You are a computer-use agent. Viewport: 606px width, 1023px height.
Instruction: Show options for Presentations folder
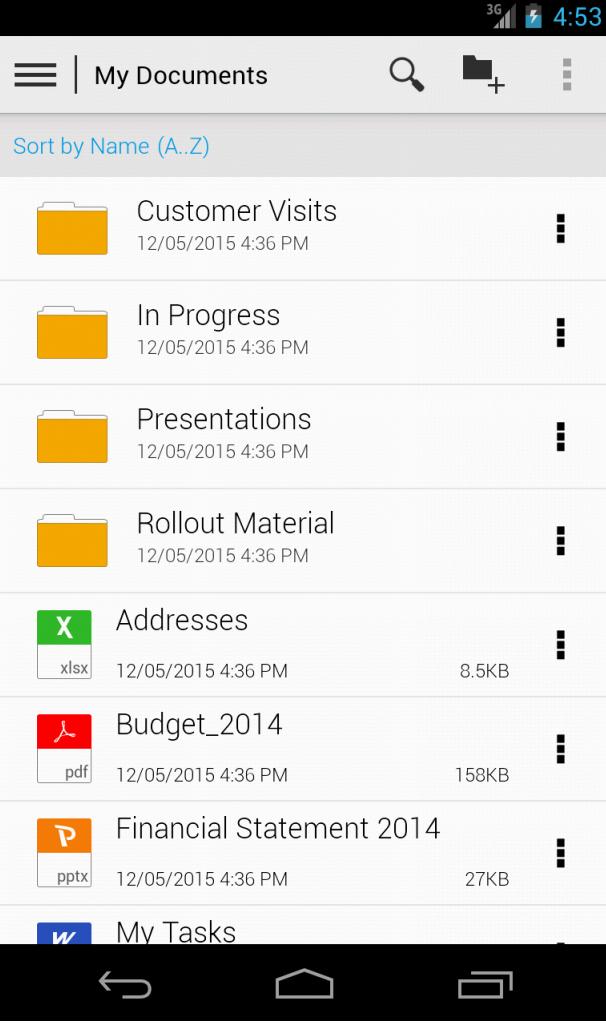point(561,436)
